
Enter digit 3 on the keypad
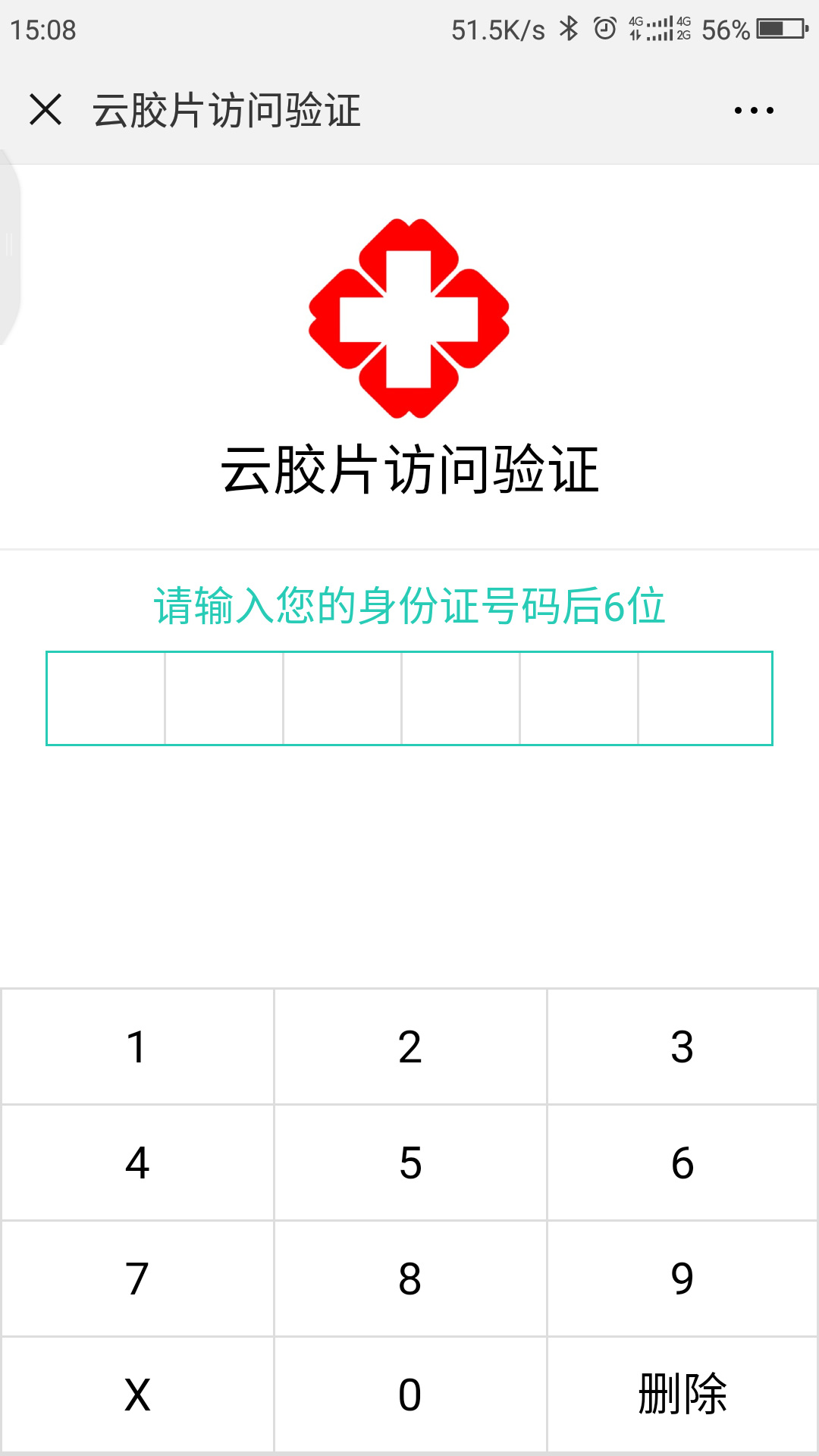pyautogui.click(x=682, y=1047)
